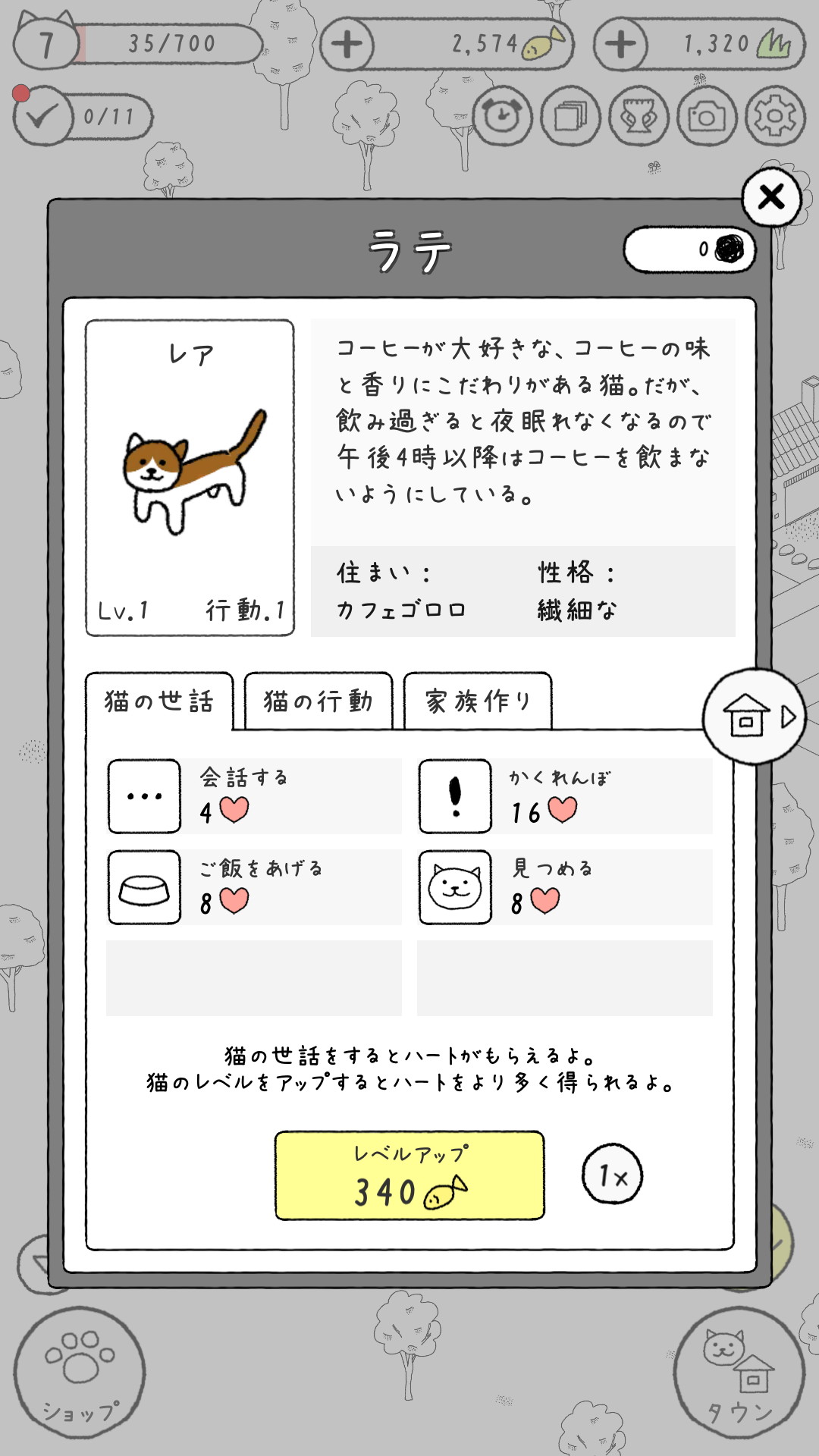Level up the cat for 340 fish
The height and width of the screenshot is (1456, 819).
coord(409,1175)
